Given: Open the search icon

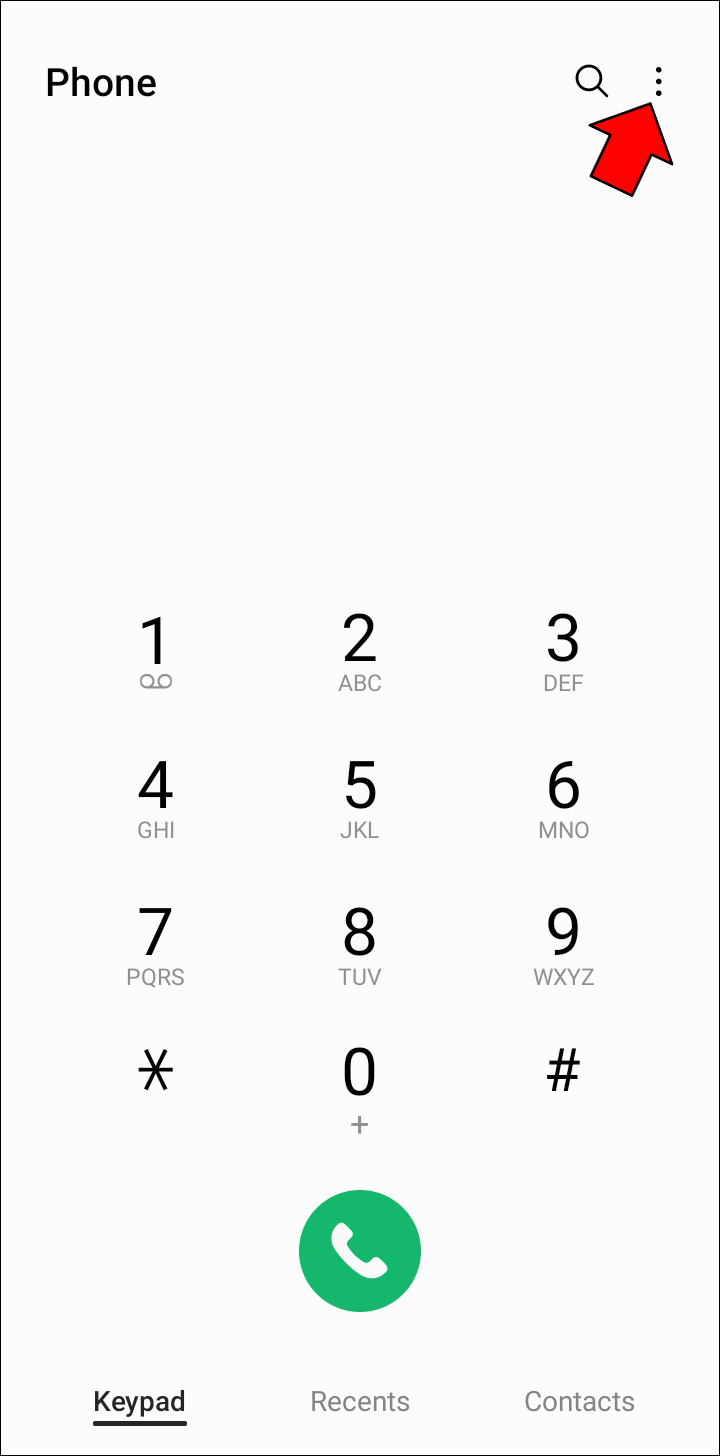Looking at the screenshot, I should coord(591,81).
